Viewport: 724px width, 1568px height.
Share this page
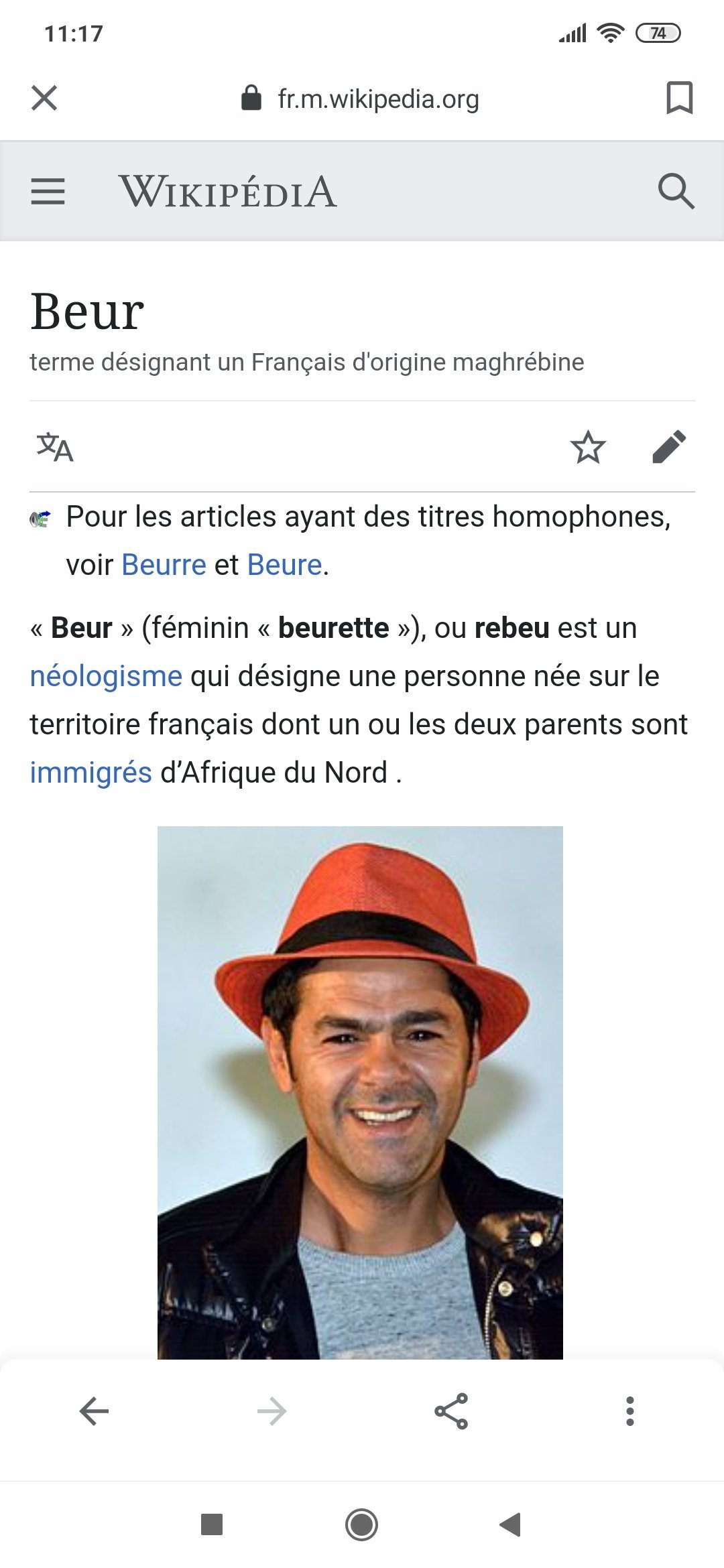click(451, 1411)
